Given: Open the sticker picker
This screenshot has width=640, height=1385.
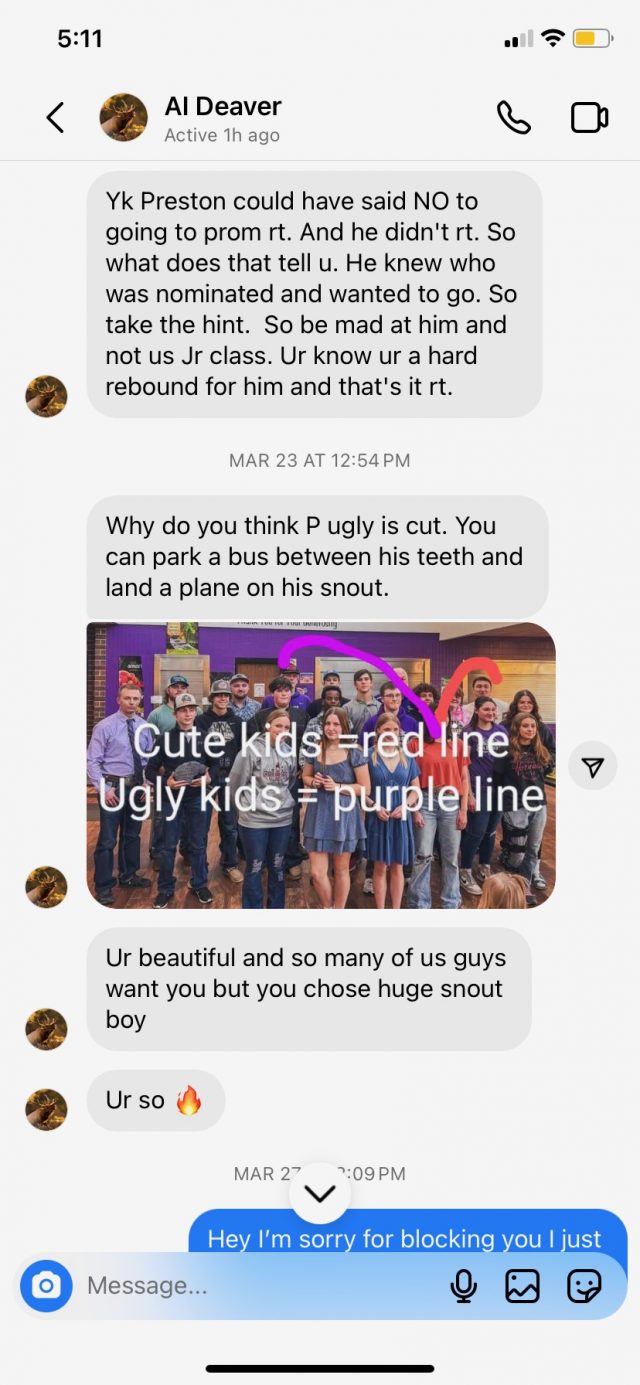Looking at the screenshot, I should (584, 1285).
